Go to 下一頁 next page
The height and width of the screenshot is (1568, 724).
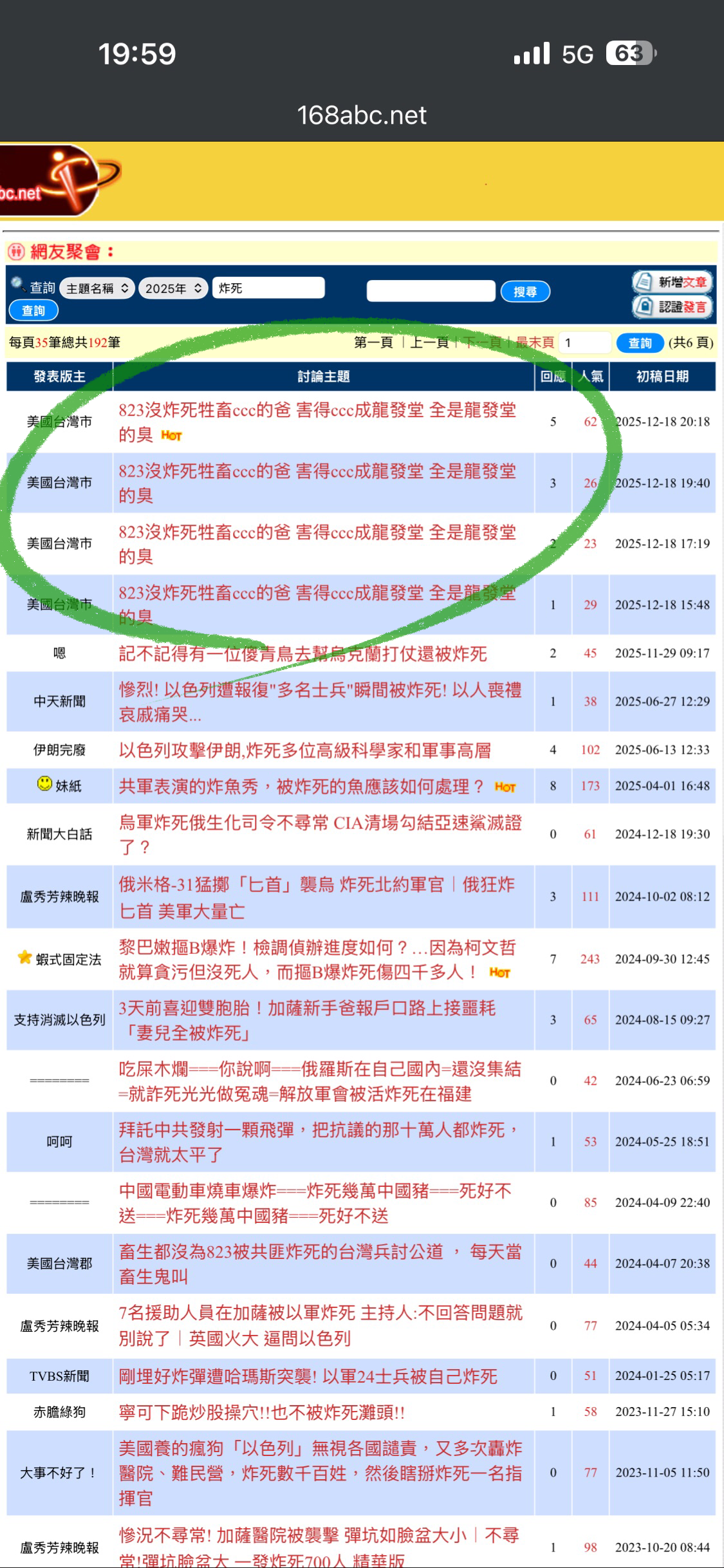tap(482, 342)
